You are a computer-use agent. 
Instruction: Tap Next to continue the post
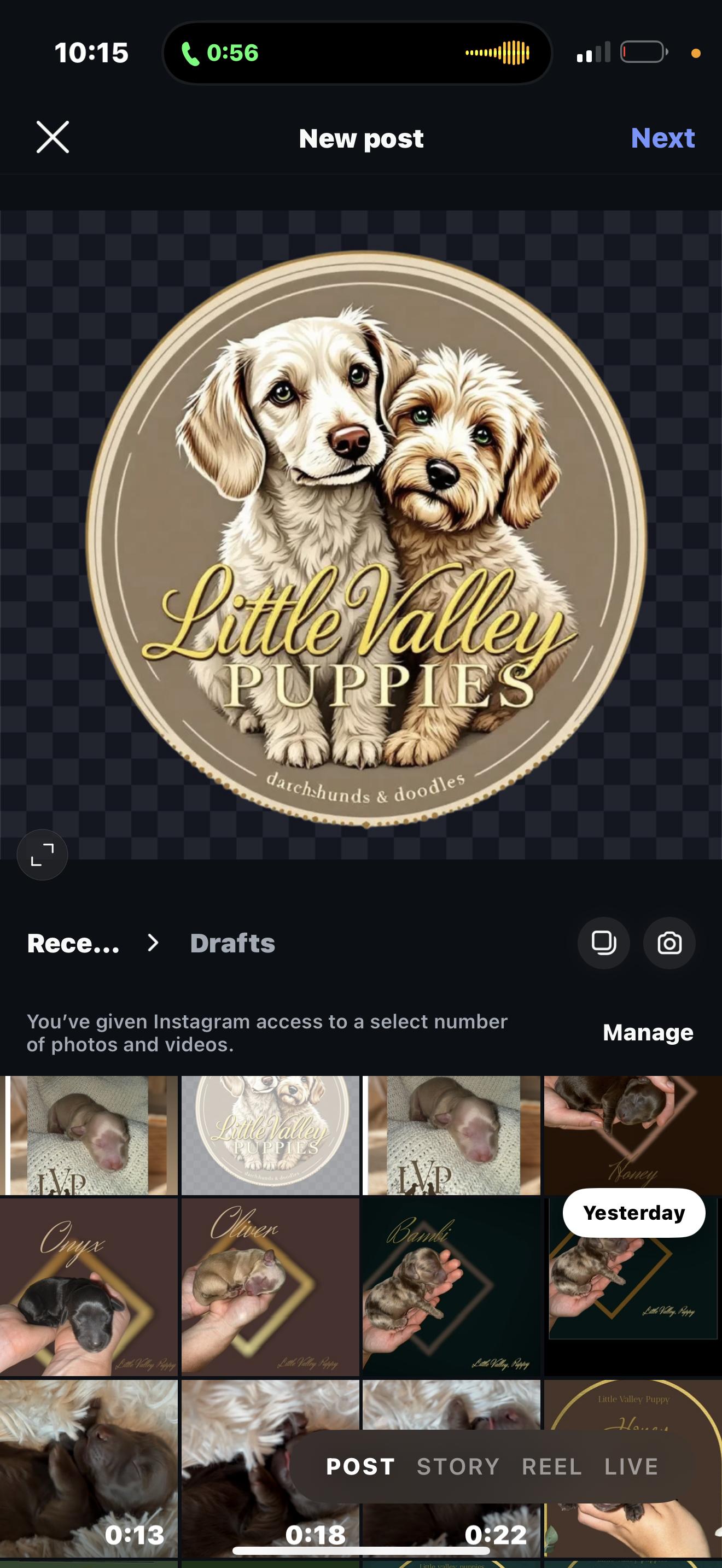click(x=662, y=138)
